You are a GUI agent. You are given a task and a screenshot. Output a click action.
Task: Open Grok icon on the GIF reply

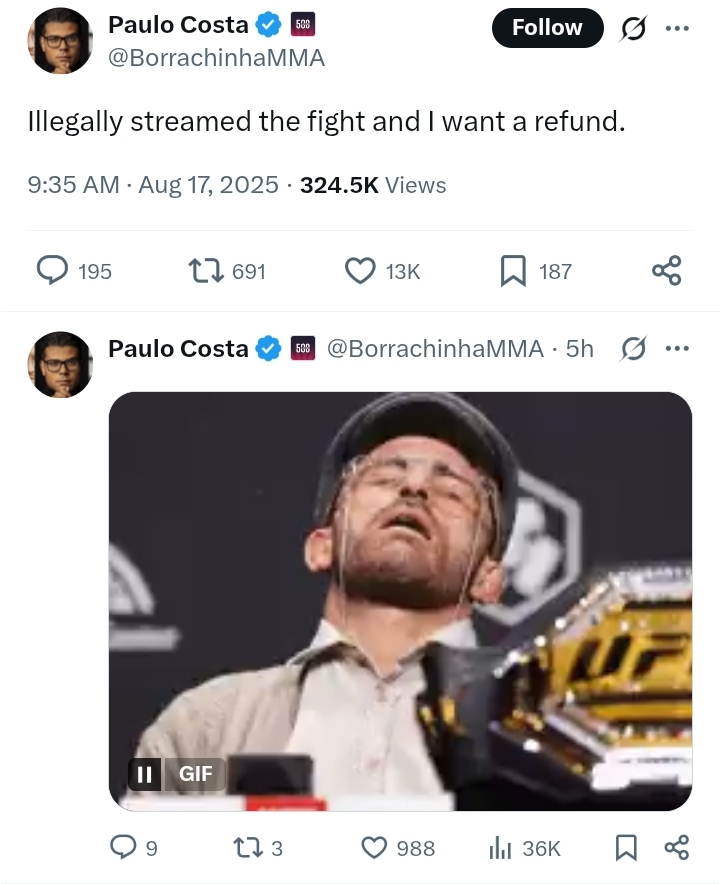633,349
